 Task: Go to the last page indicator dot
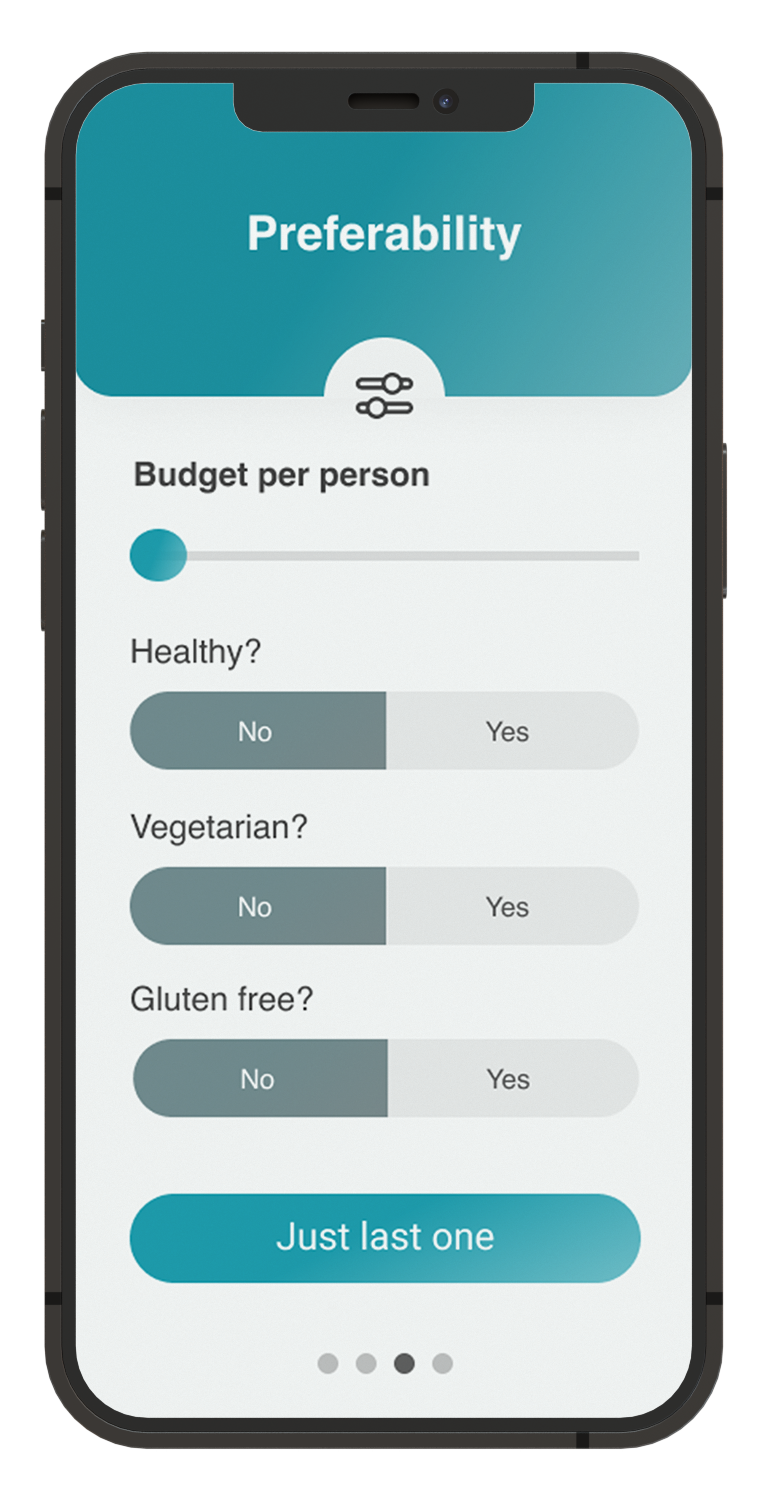(x=442, y=1363)
